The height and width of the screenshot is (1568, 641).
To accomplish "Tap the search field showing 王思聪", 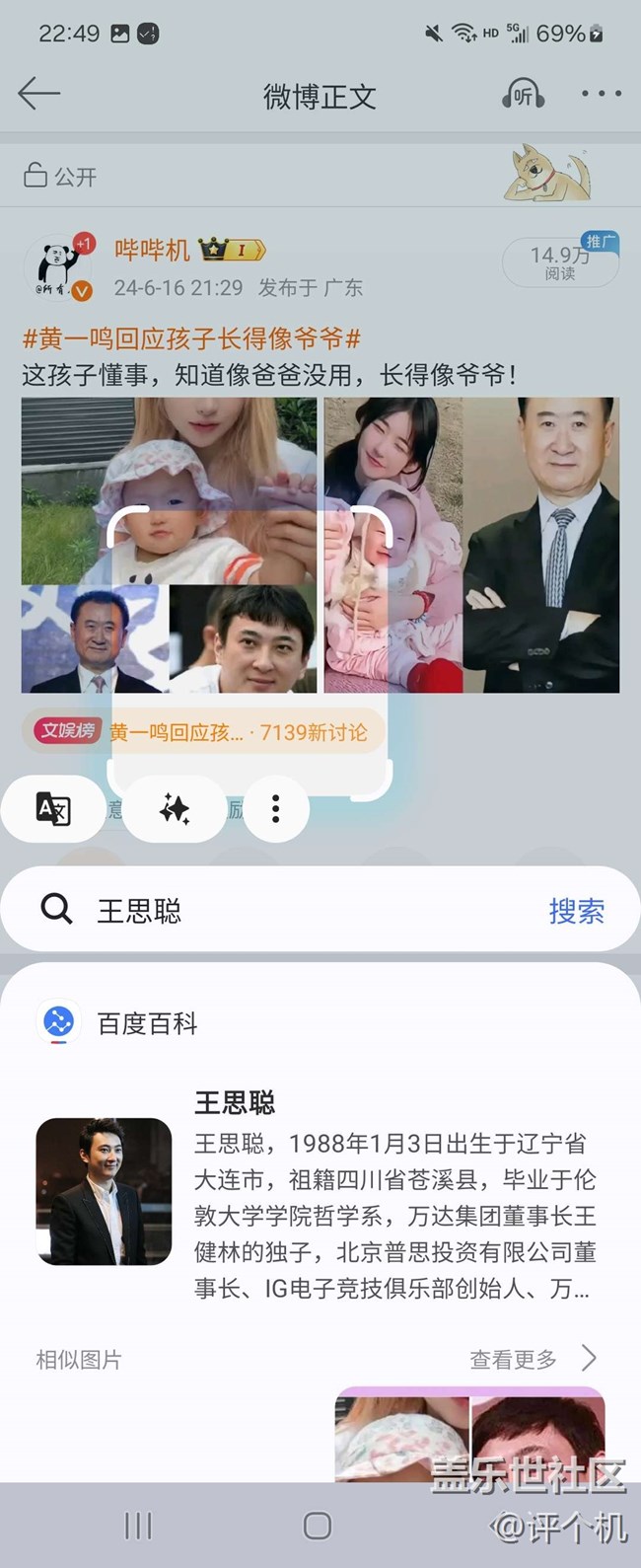I will click(296, 910).
